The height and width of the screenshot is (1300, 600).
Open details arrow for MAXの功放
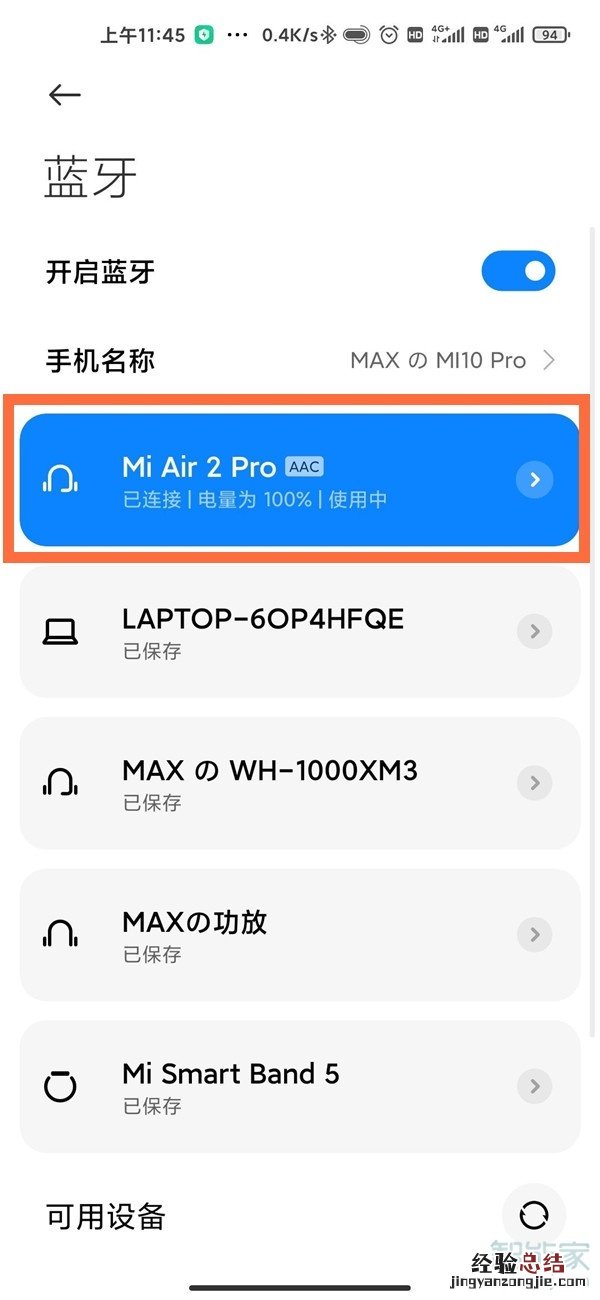tap(535, 934)
